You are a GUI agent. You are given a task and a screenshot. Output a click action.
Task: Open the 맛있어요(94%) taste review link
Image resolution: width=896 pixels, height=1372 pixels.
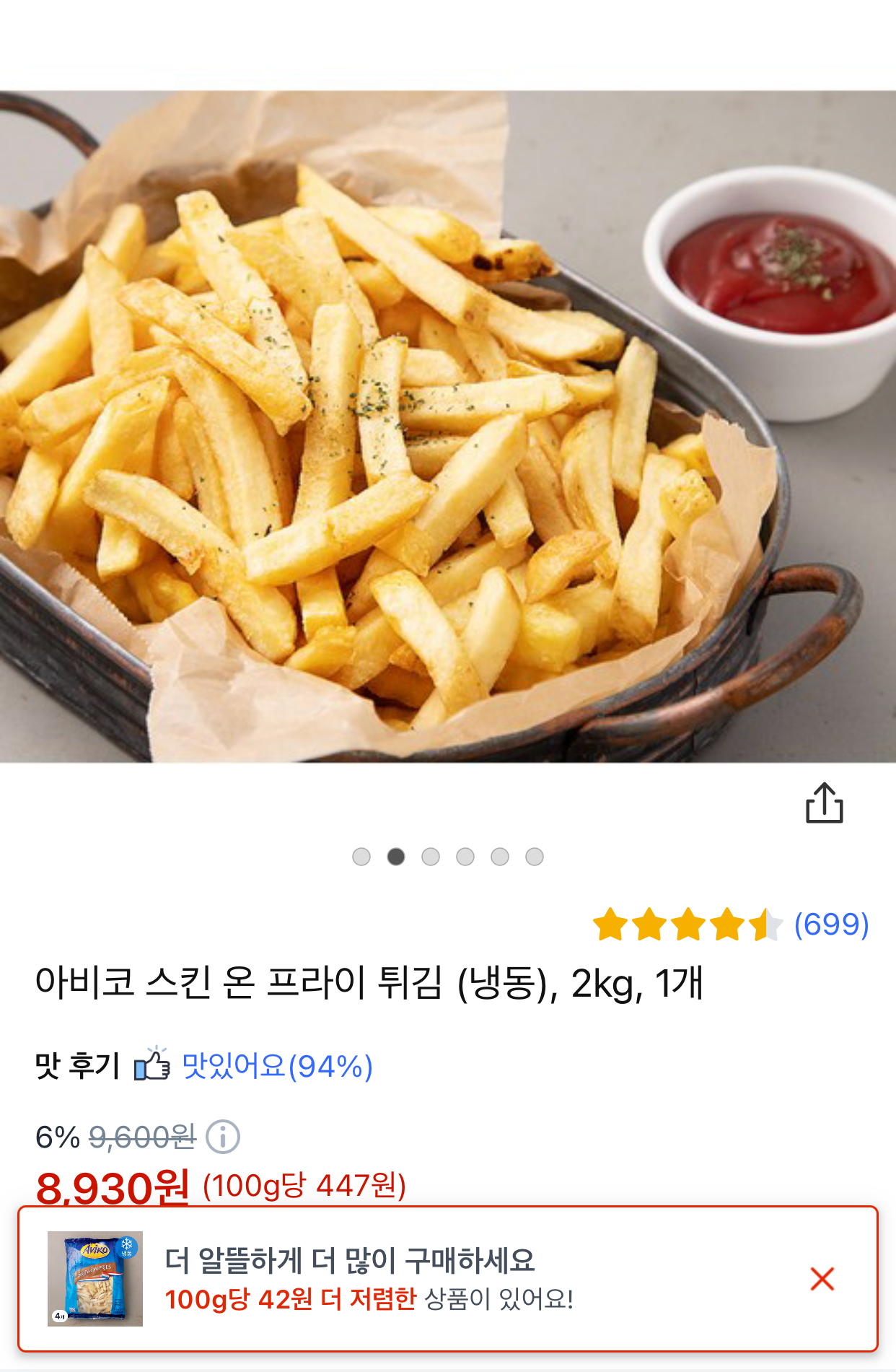(x=277, y=1066)
